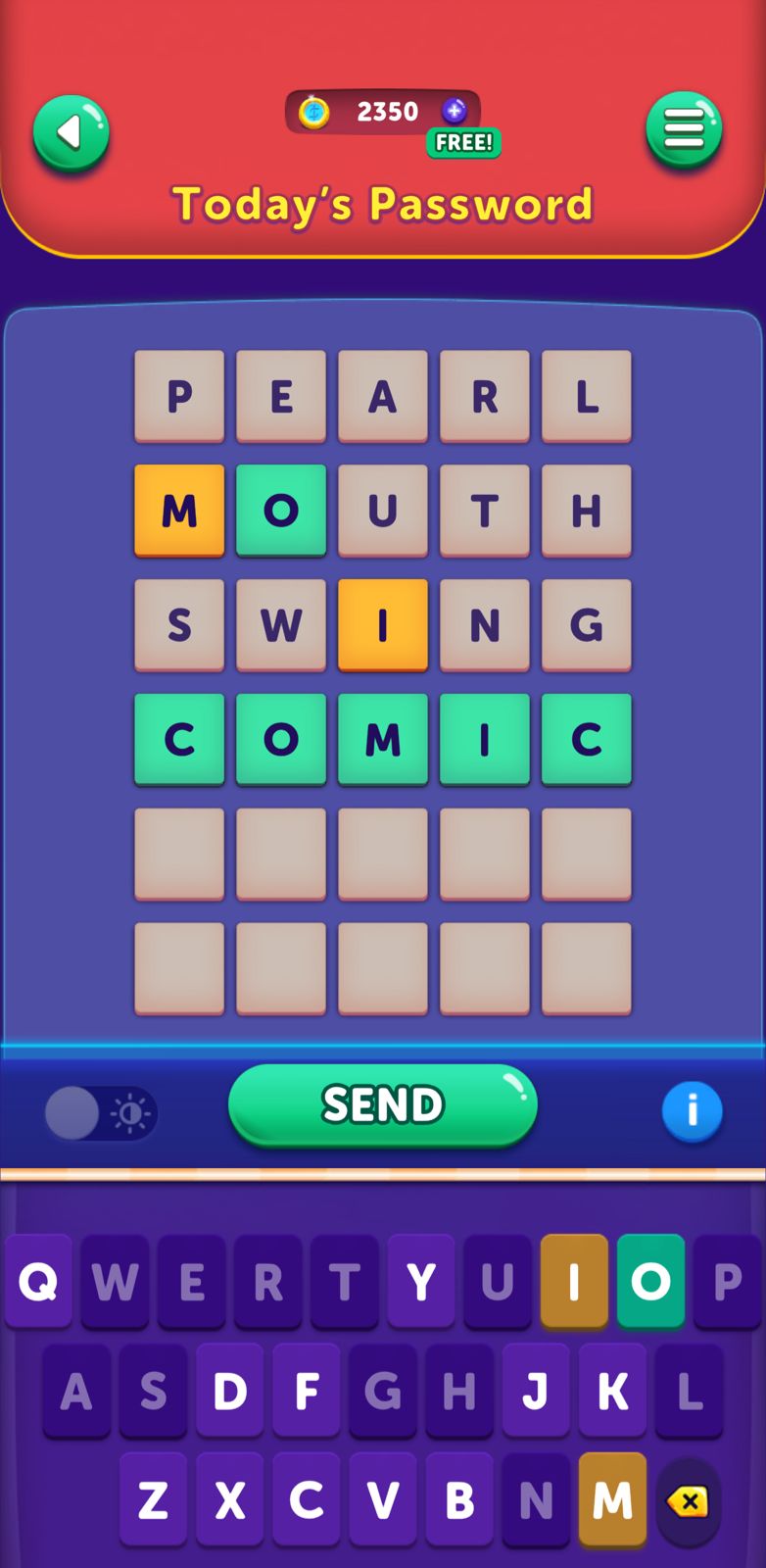The width and height of the screenshot is (766, 1568).
Task: Type the letter B
Action: point(459,1499)
